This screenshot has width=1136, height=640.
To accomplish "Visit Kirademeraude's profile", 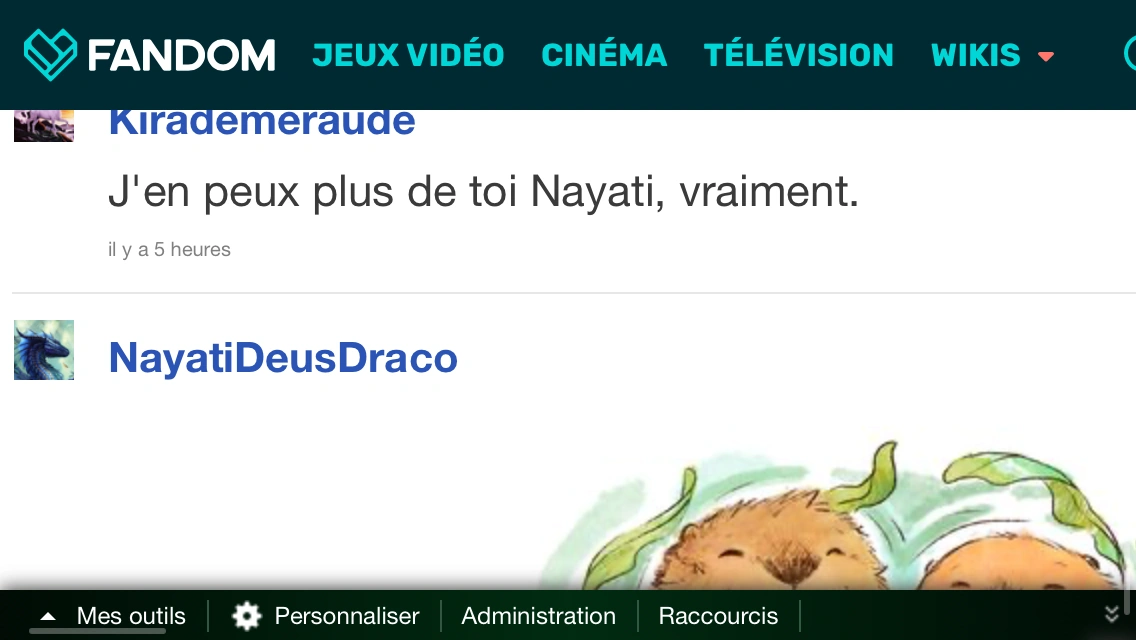I will coord(262,123).
